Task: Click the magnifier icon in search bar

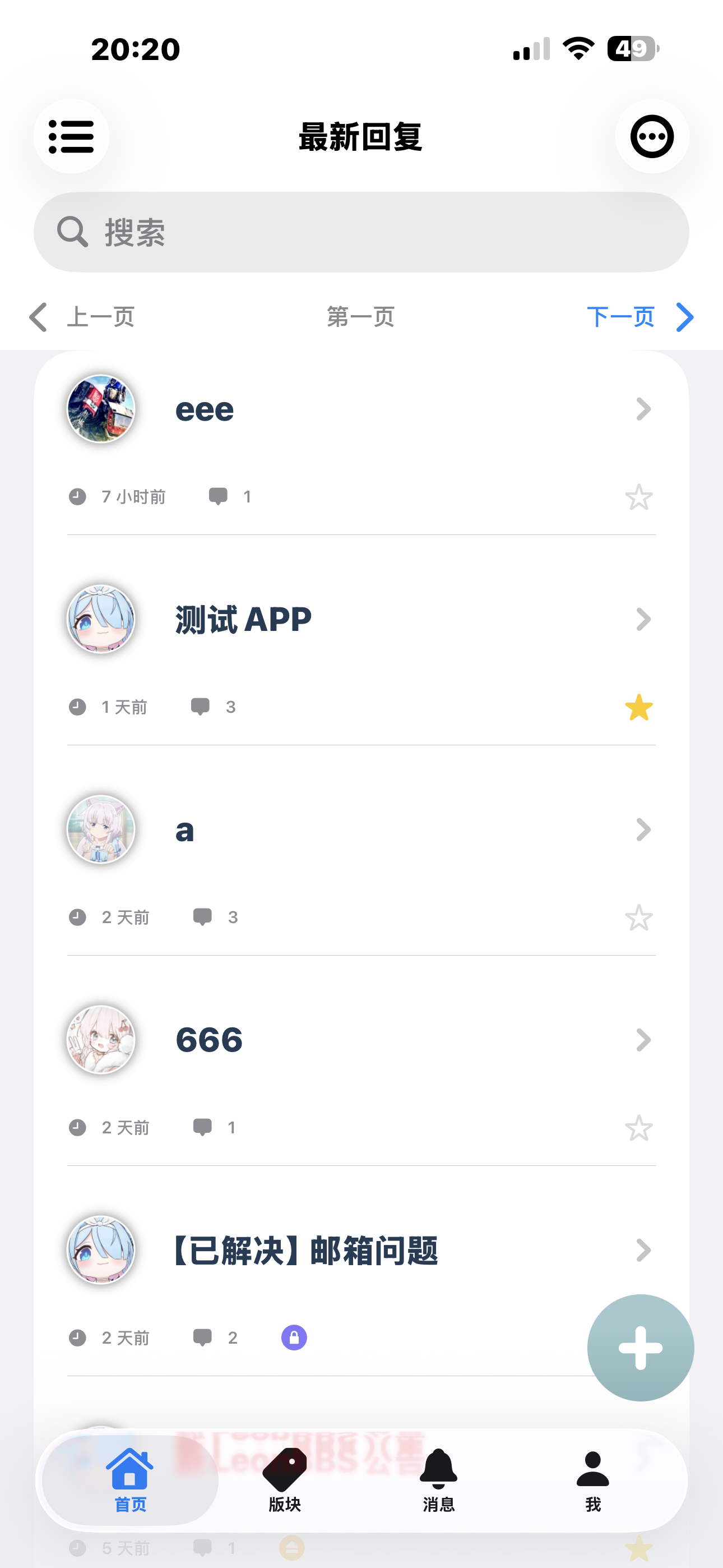Action: [71, 232]
